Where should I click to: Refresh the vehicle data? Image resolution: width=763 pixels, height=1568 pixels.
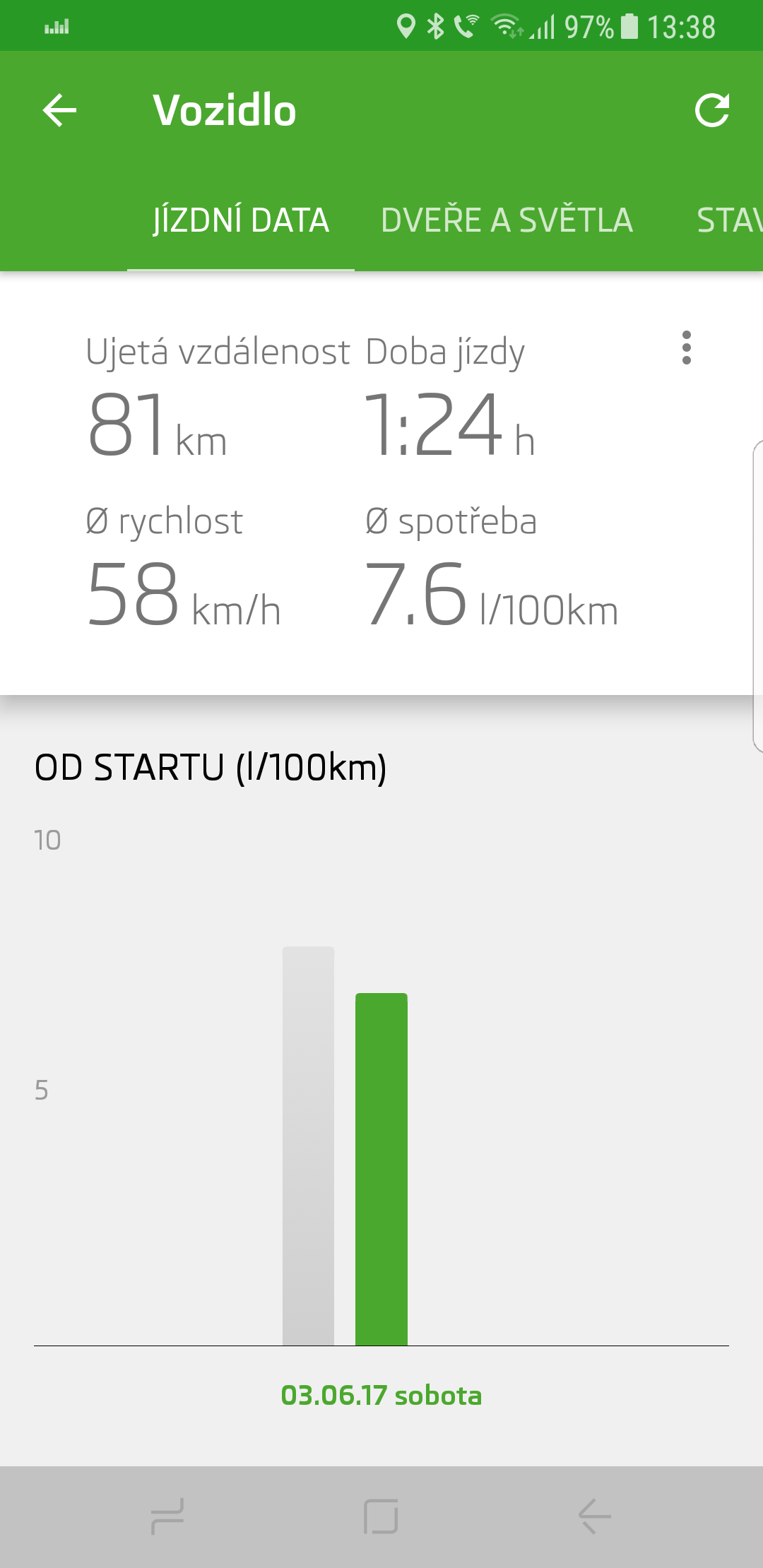(711, 111)
